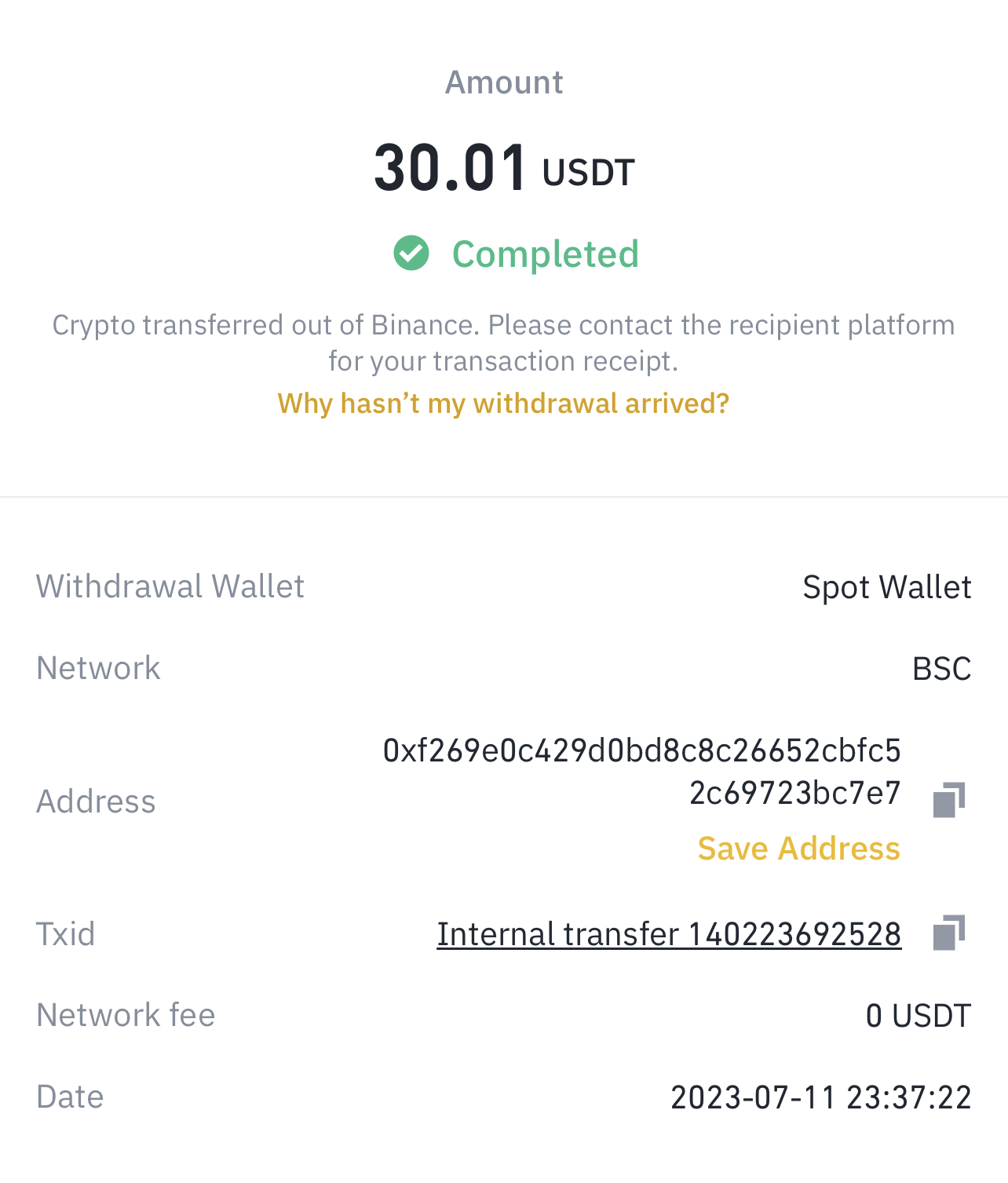1008x1183 pixels.
Task: Copy the withdrawal address
Action: [x=948, y=800]
